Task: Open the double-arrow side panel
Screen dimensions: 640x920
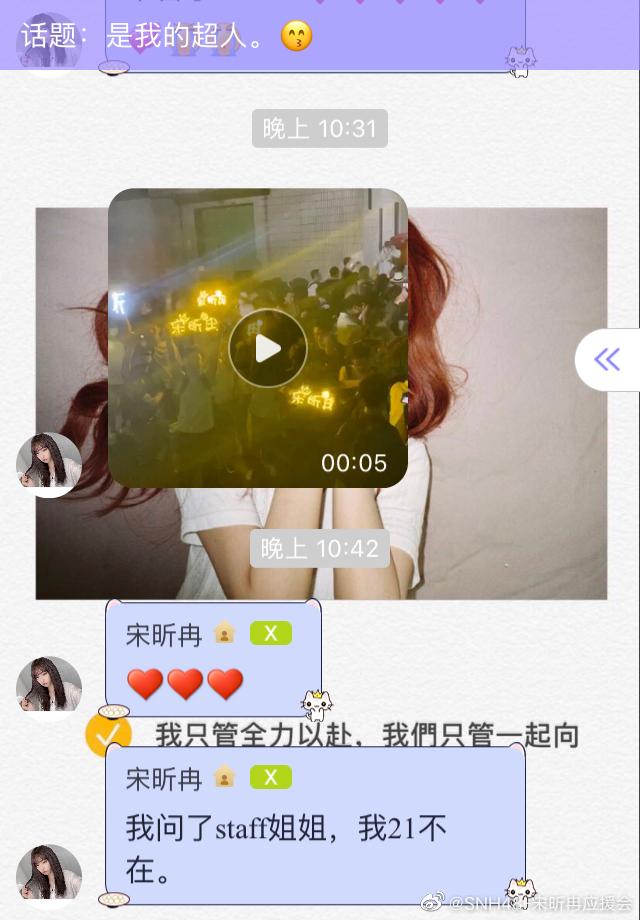Action: pos(607,360)
